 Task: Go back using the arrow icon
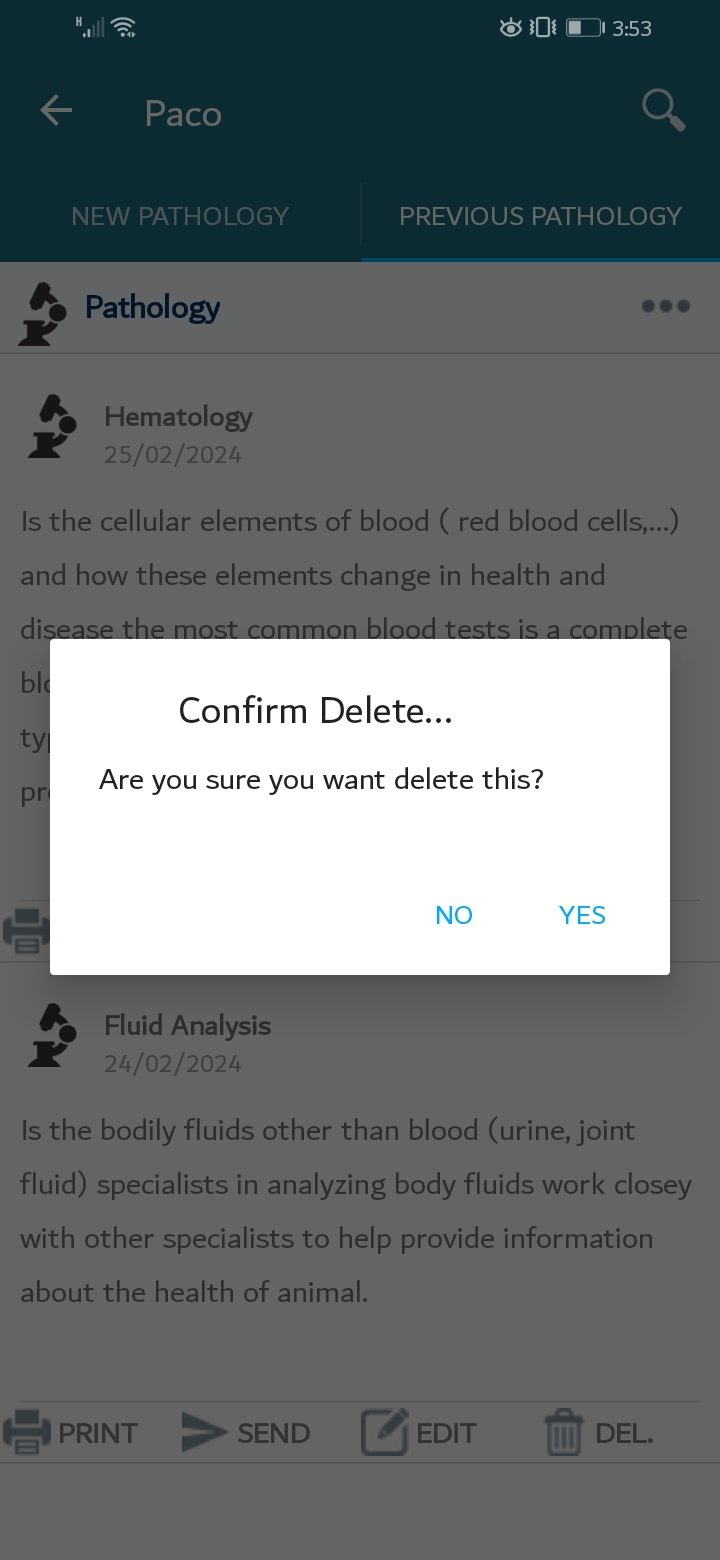[56, 111]
